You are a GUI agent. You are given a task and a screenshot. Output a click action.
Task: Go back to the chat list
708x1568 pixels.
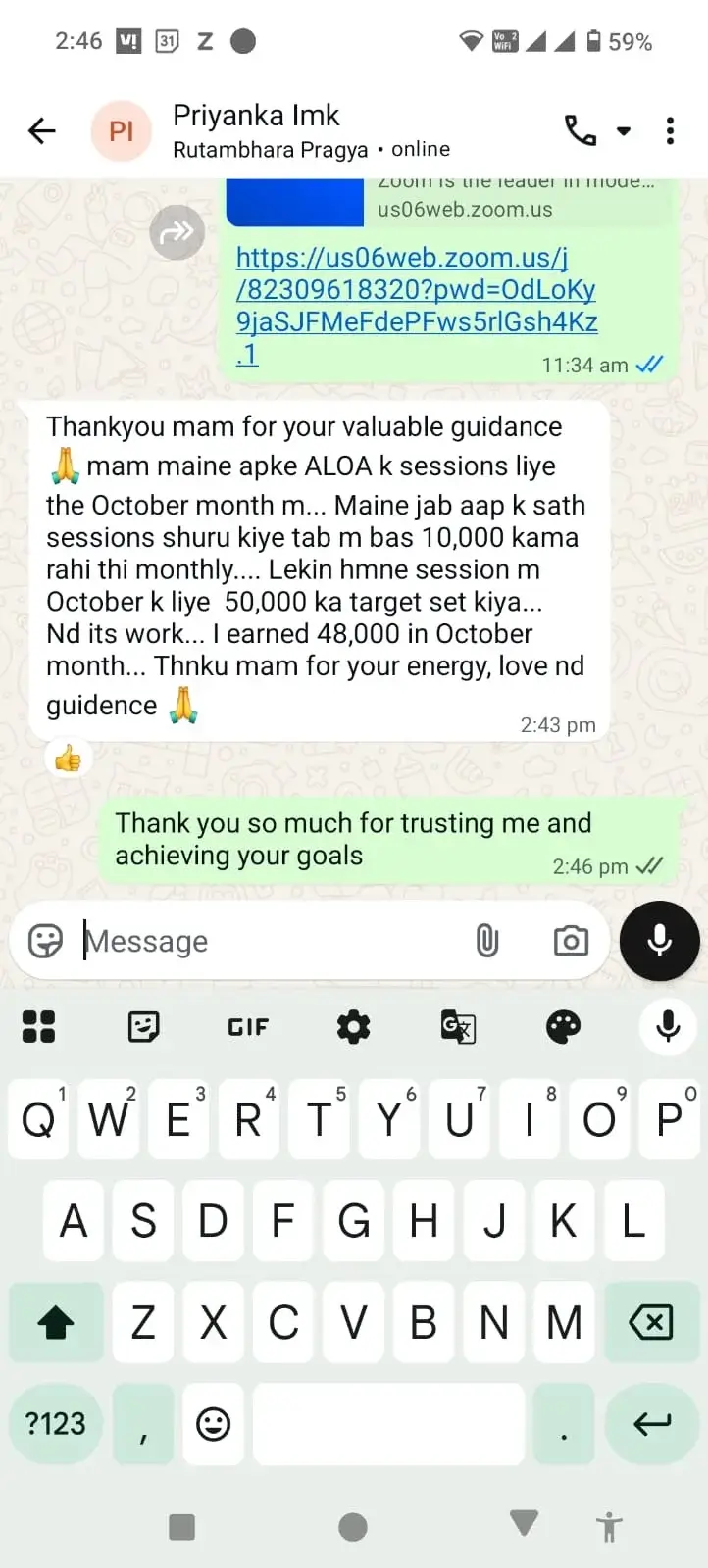[x=42, y=130]
